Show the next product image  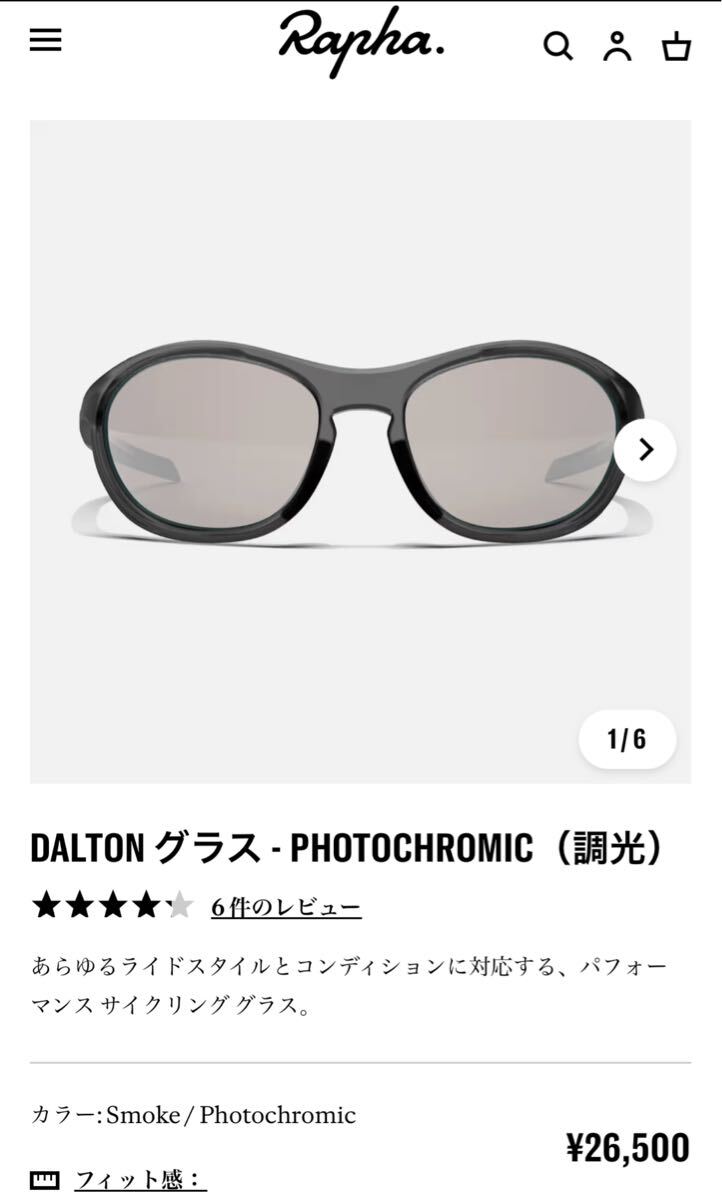pos(645,450)
